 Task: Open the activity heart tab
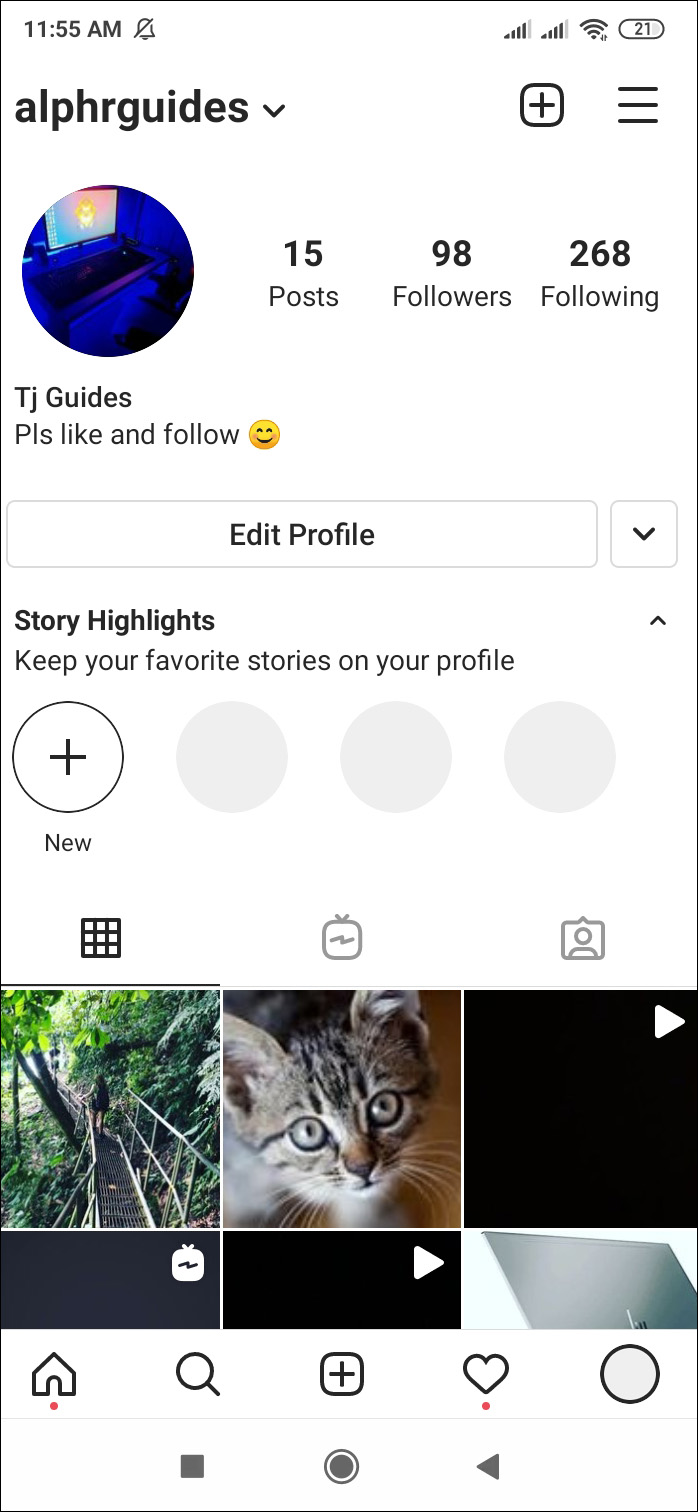coord(486,1375)
